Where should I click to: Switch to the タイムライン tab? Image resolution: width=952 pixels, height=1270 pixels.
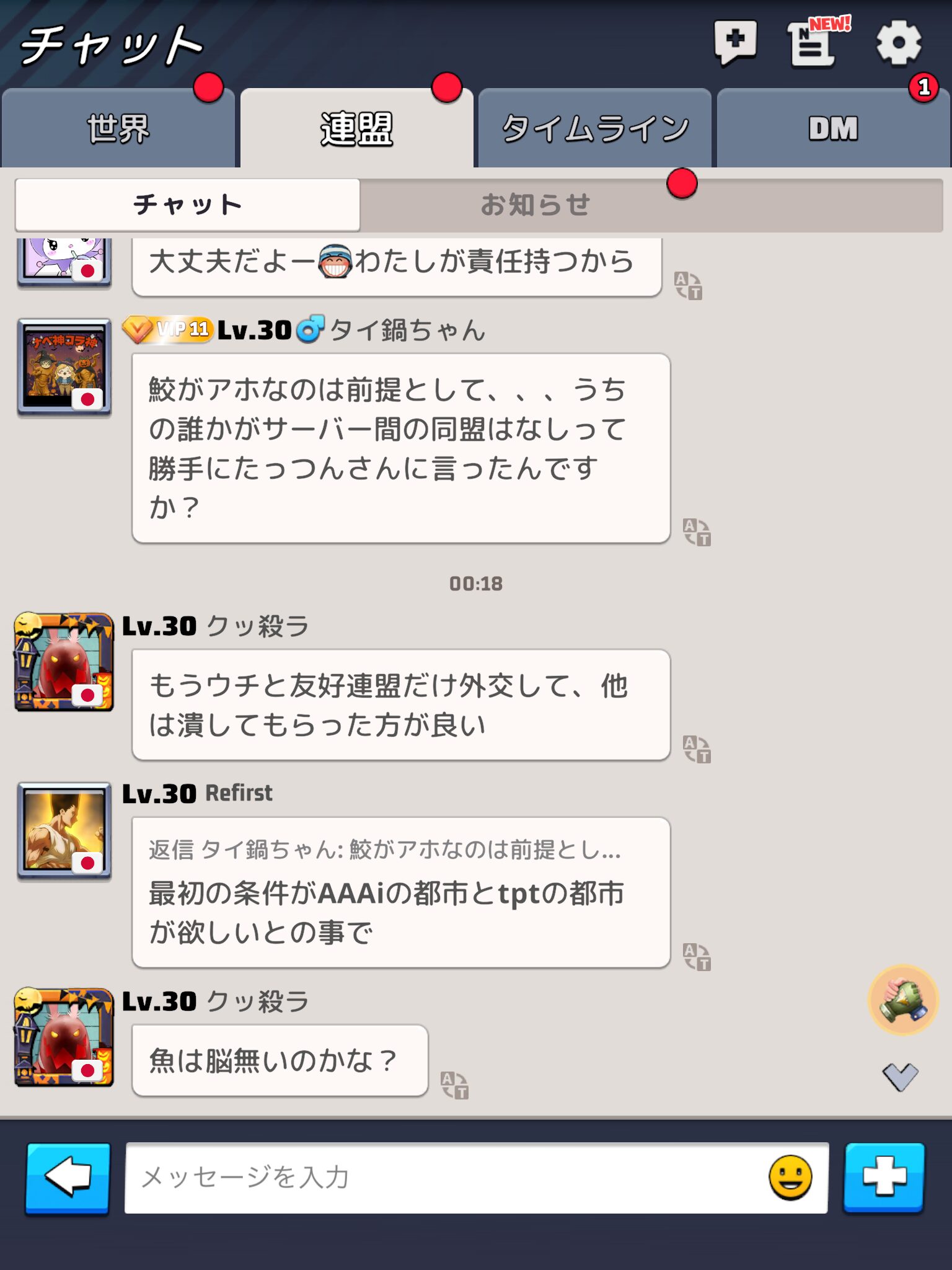594,129
